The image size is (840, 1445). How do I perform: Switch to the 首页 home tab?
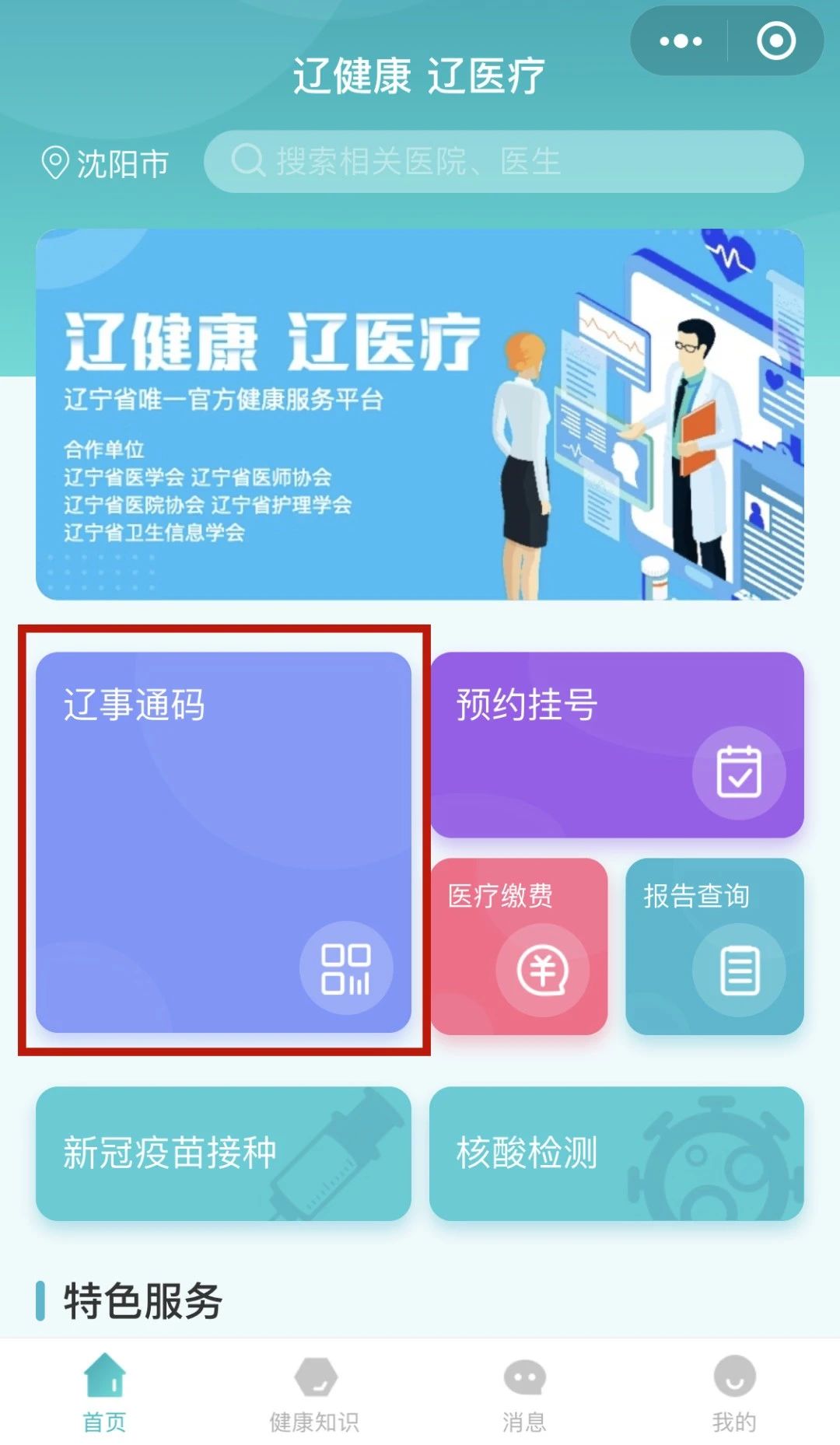(105, 1394)
